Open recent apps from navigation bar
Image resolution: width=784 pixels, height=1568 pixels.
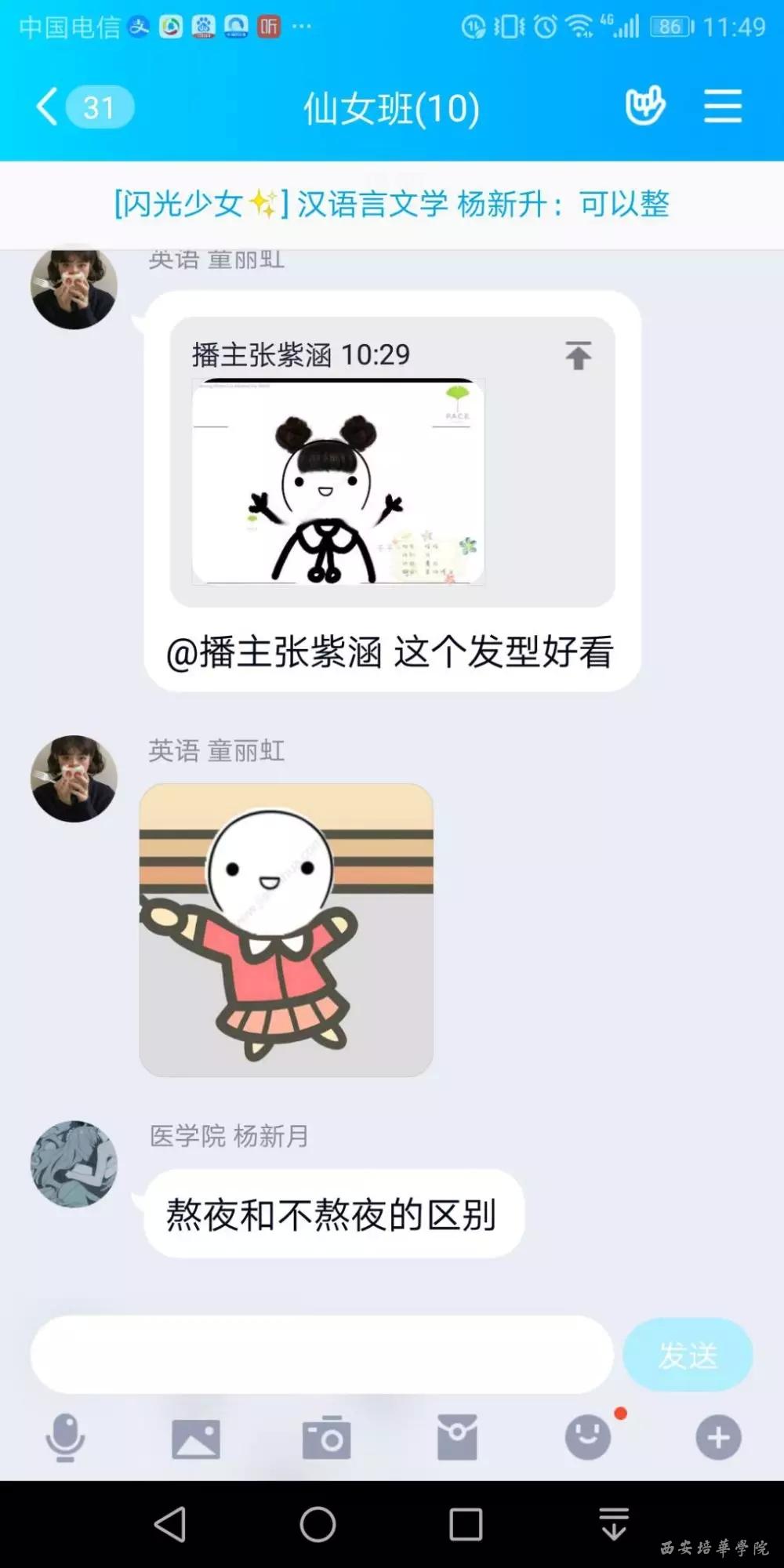click(466, 1525)
